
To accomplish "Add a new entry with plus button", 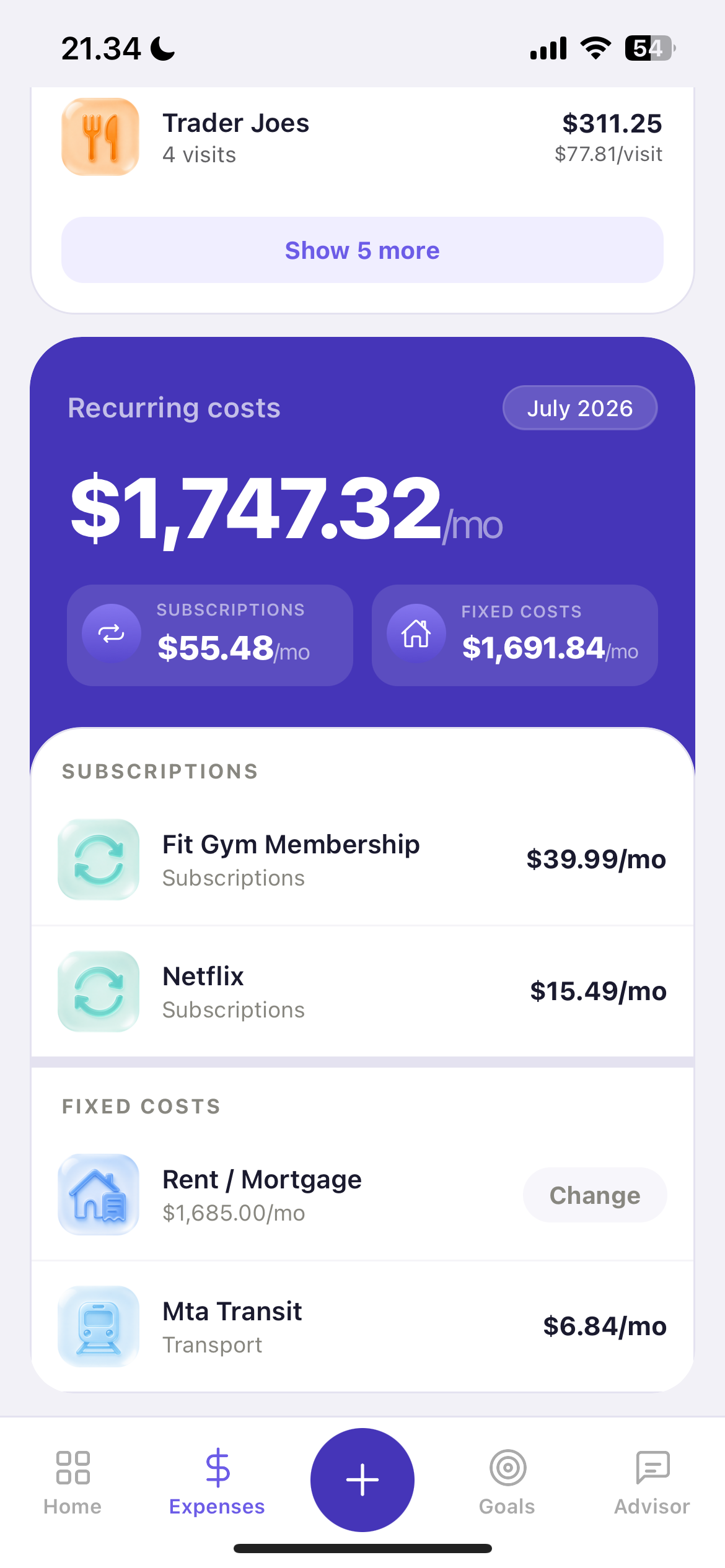I will pos(362,1480).
